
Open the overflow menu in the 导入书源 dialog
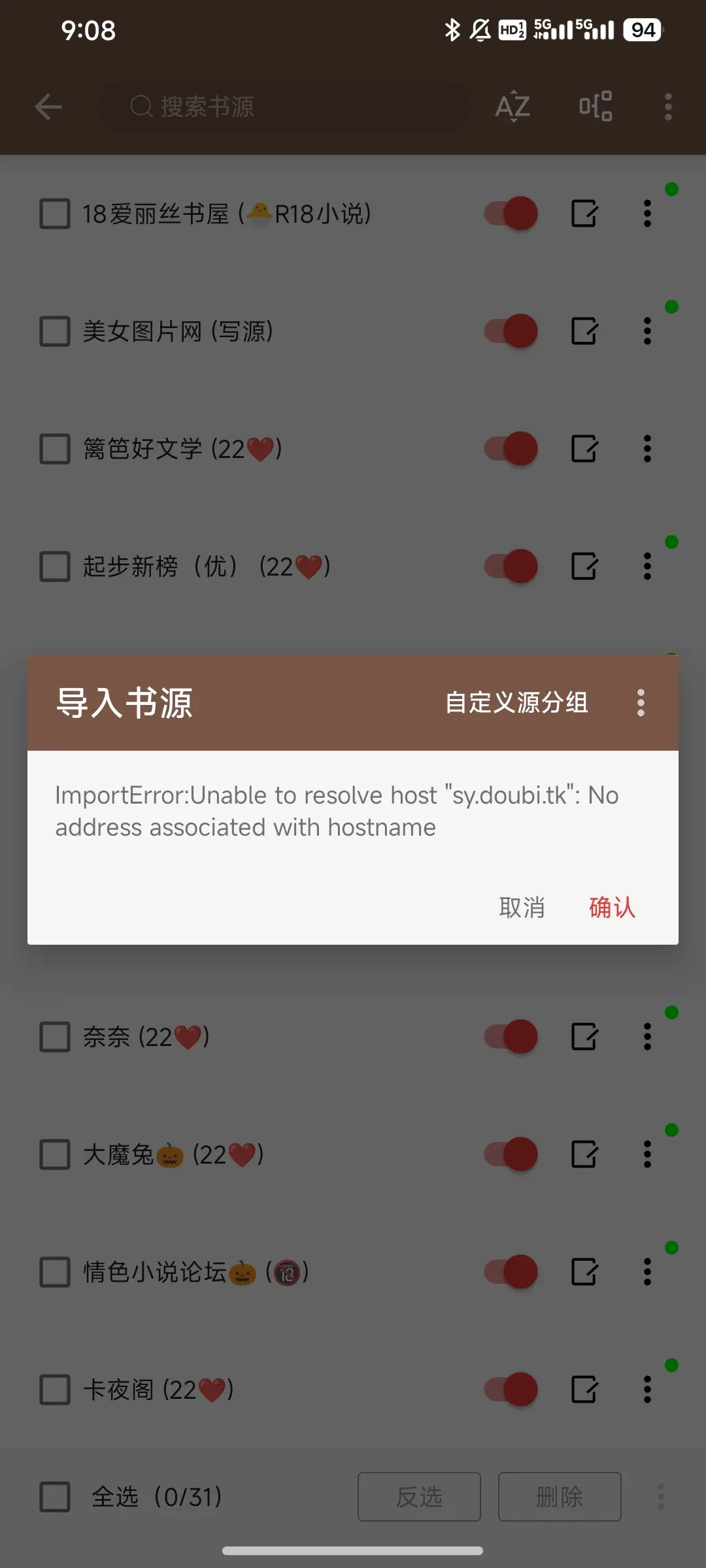(x=641, y=703)
